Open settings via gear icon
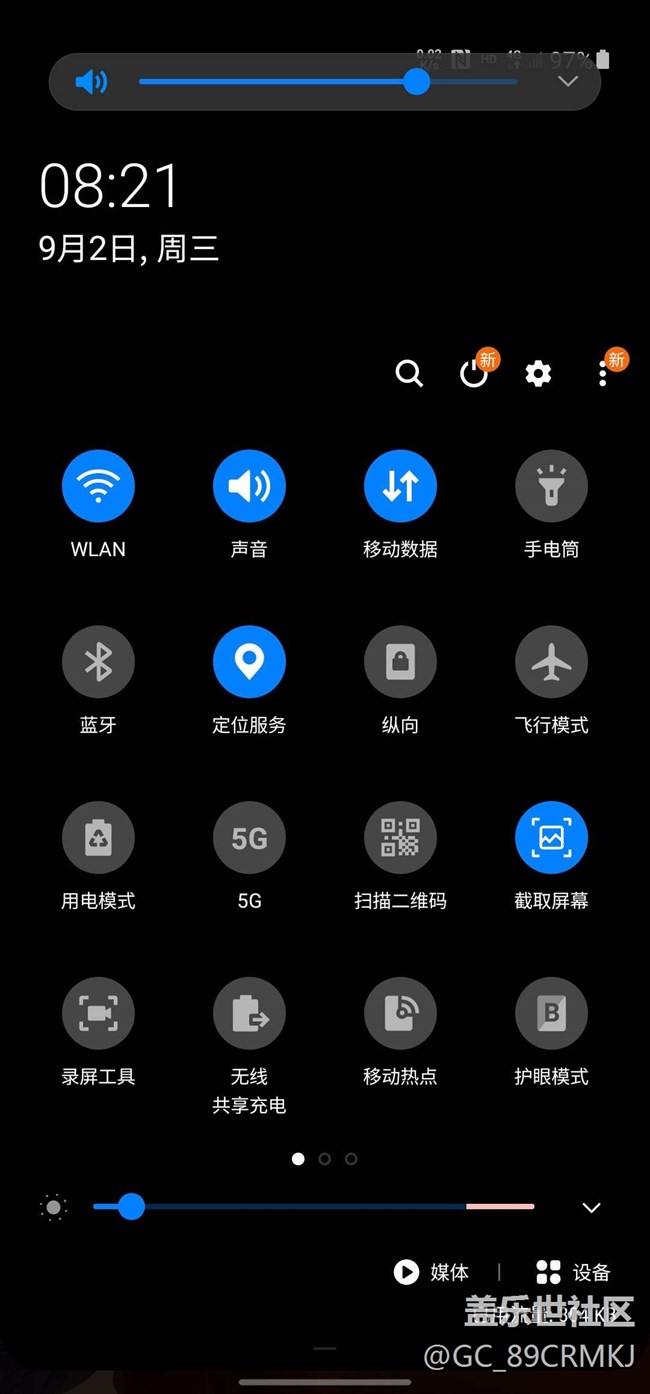The height and width of the screenshot is (1394, 650). pos(538,374)
